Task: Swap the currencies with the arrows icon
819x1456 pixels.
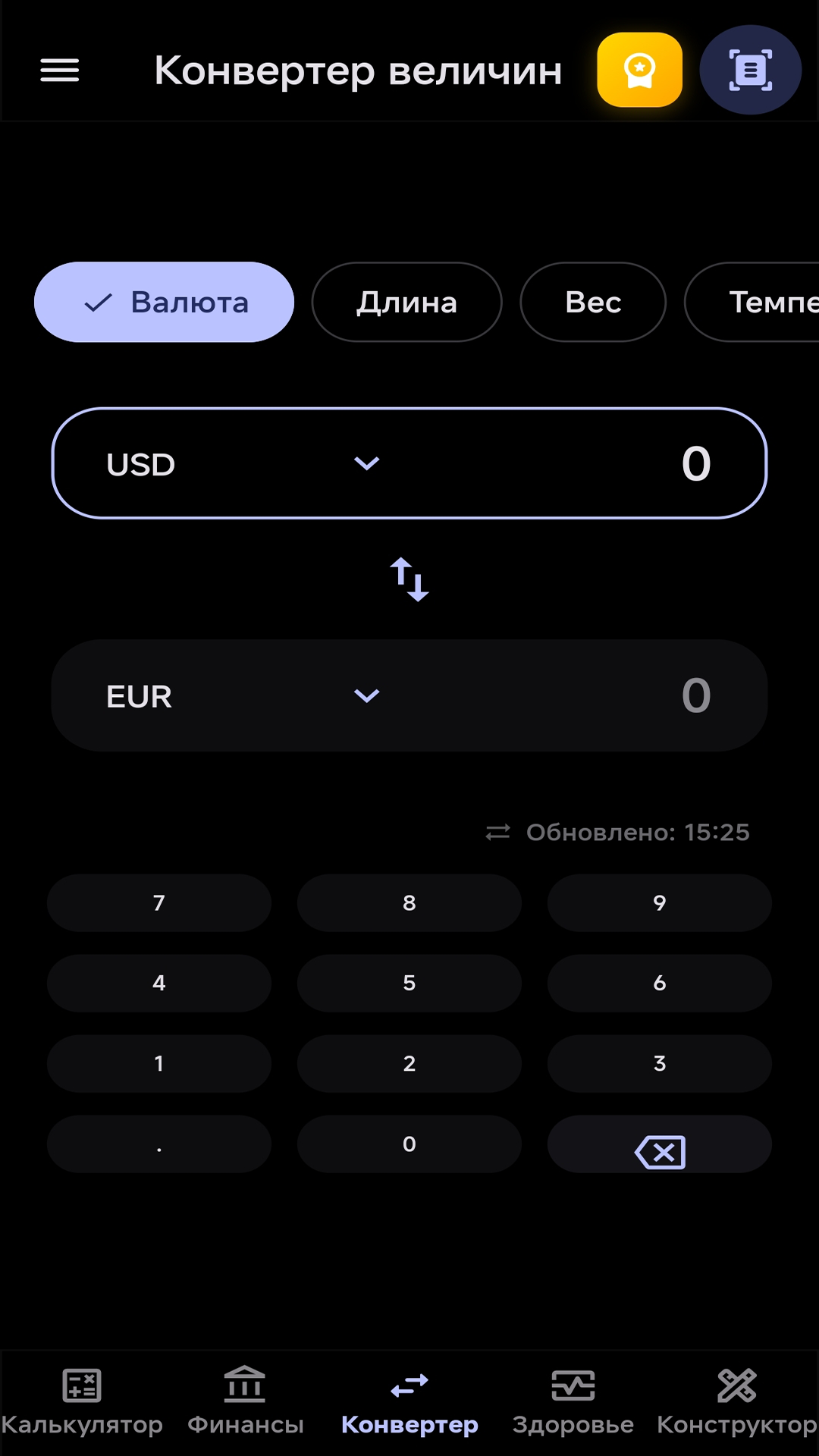Action: click(x=409, y=579)
